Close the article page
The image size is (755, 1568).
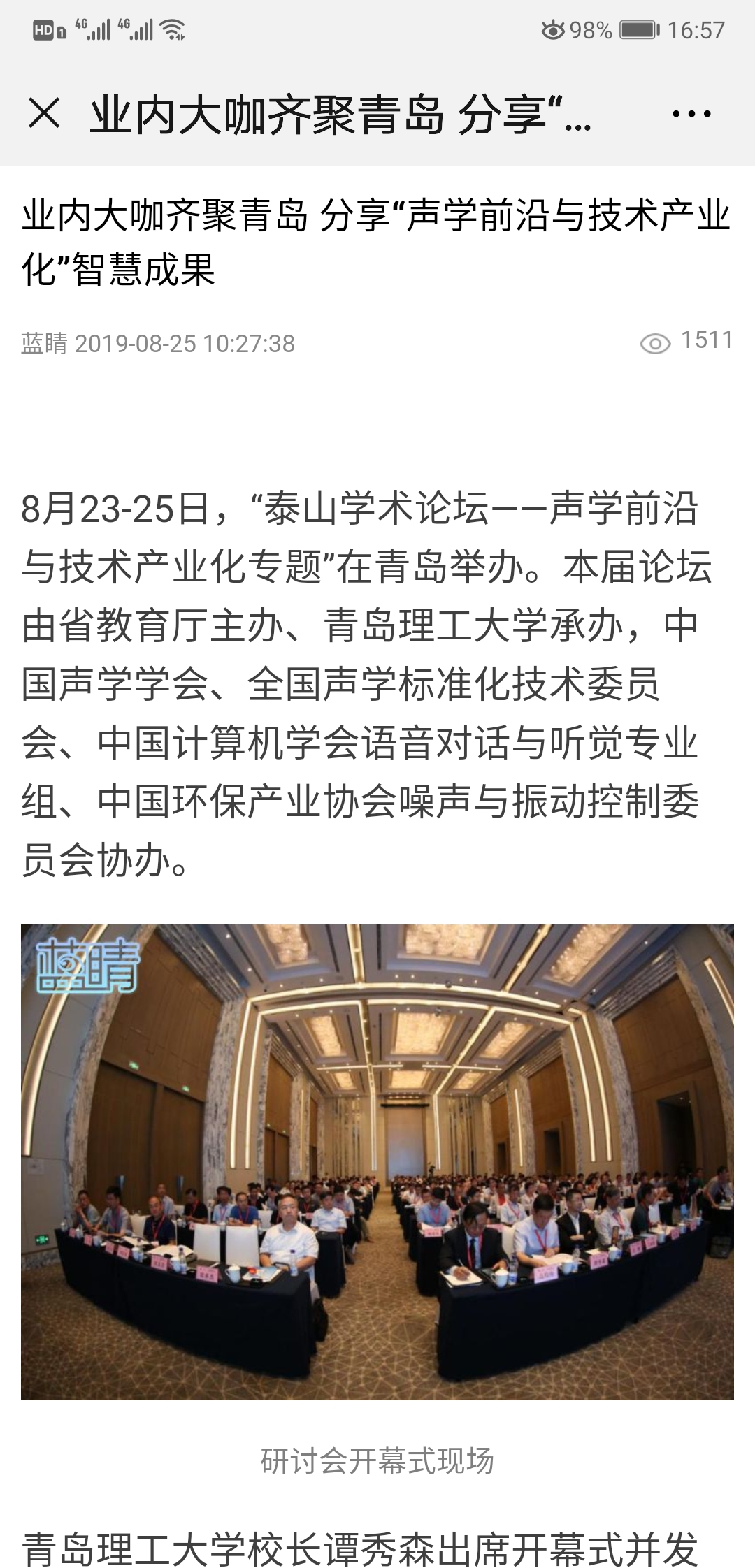(x=45, y=113)
